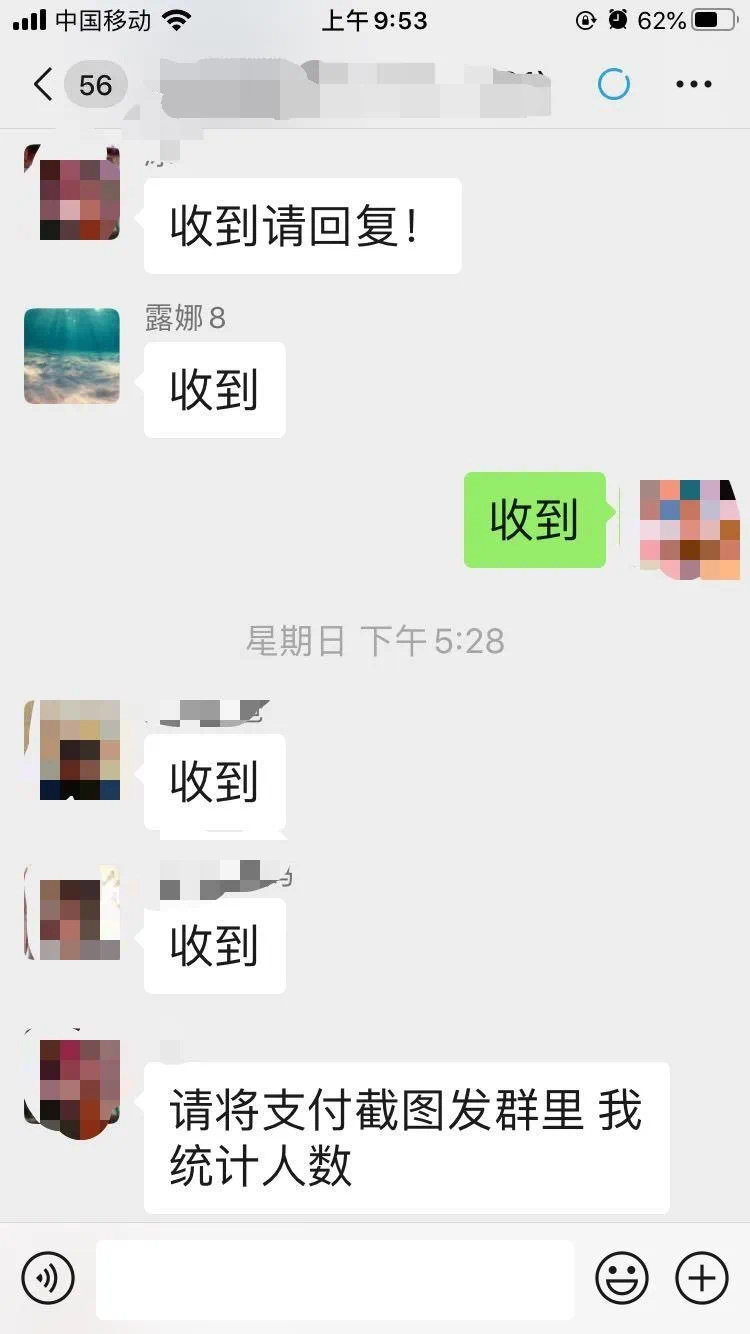
Task: Tap the loading spinner icon in the header
Action: pos(615,84)
